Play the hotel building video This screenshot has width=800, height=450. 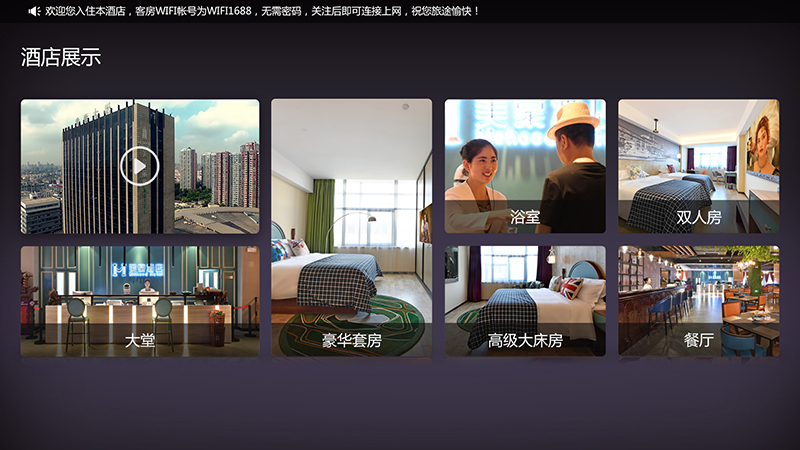(x=139, y=166)
